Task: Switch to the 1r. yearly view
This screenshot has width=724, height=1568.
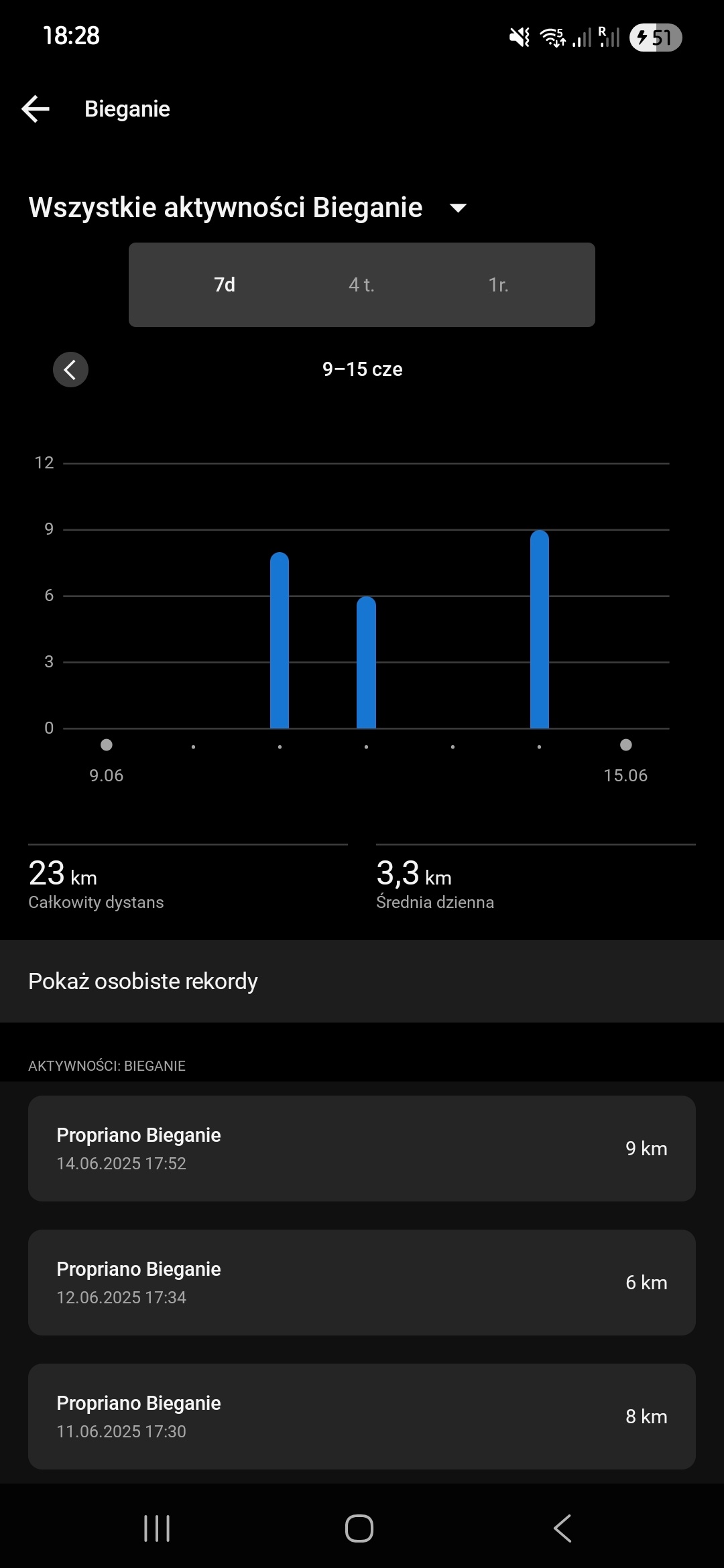Action: coord(498,285)
